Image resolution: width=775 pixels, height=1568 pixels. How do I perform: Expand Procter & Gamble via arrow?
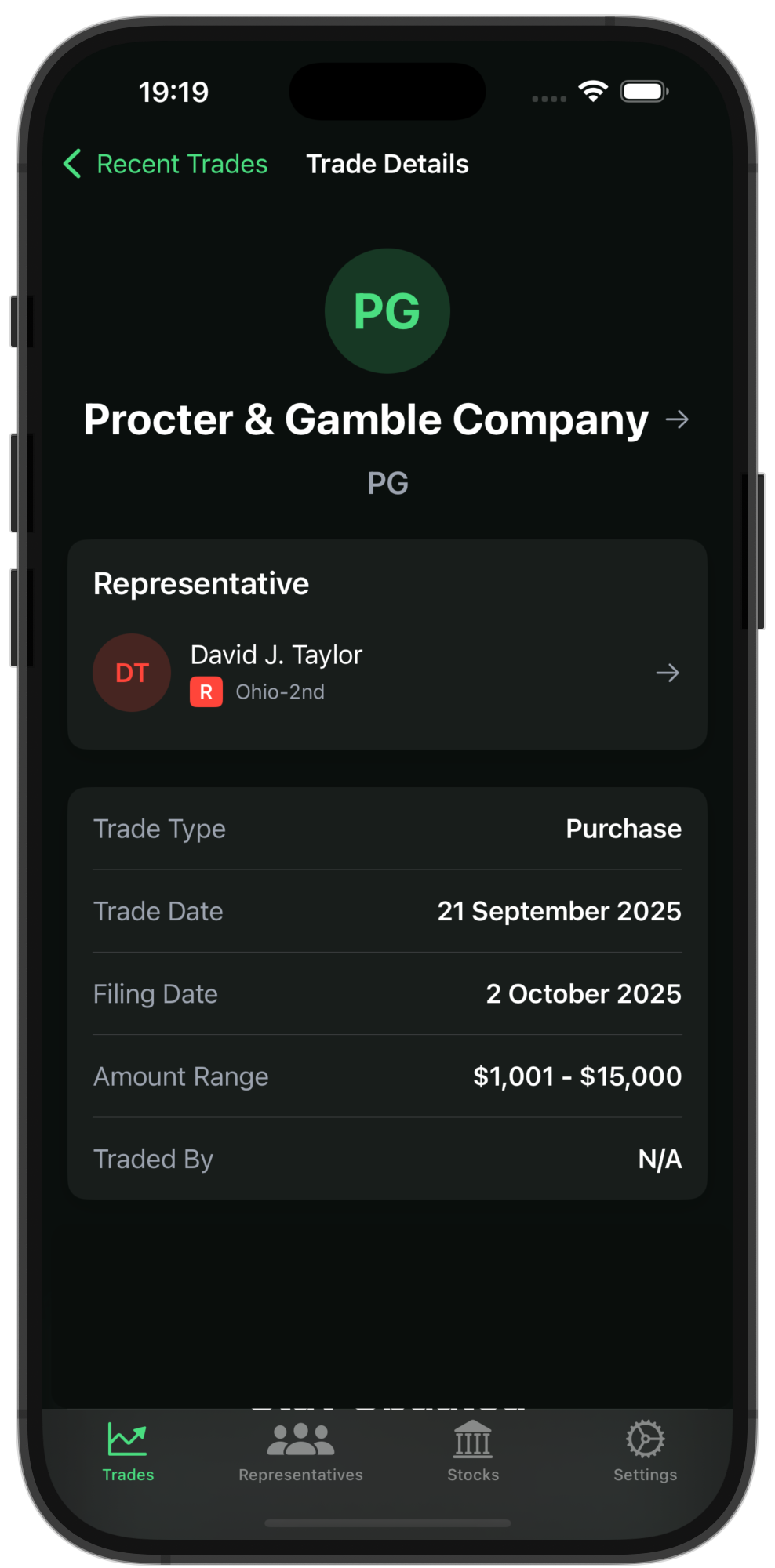[678, 419]
